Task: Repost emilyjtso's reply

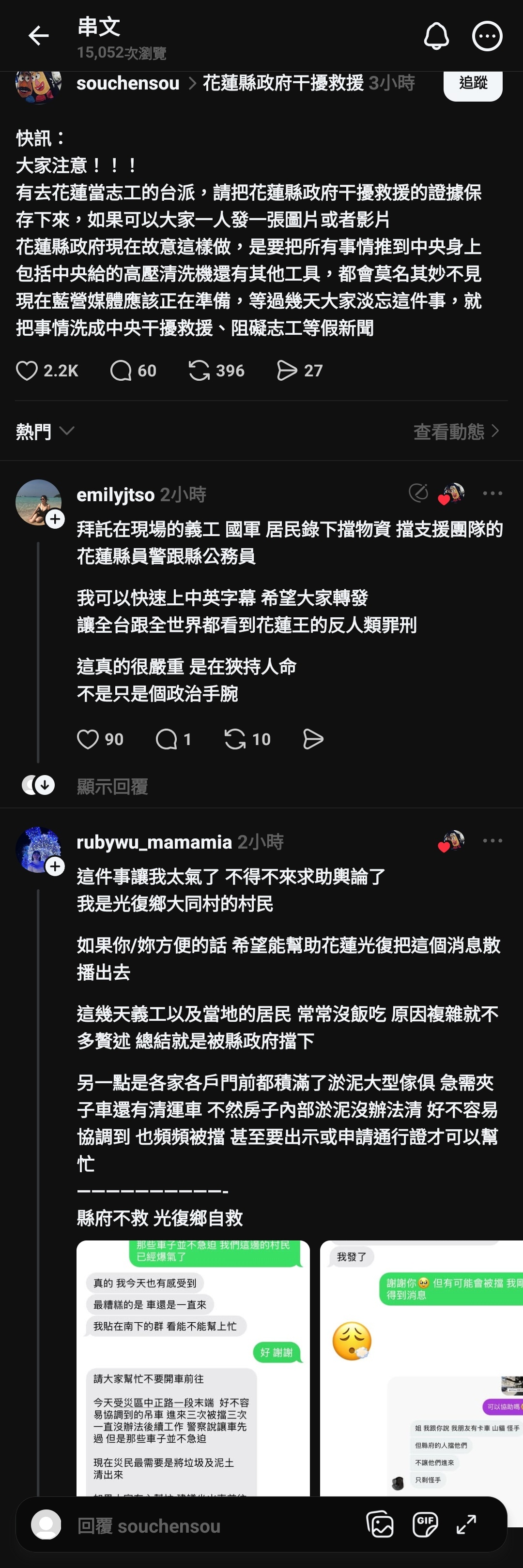Action: [x=235, y=739]
